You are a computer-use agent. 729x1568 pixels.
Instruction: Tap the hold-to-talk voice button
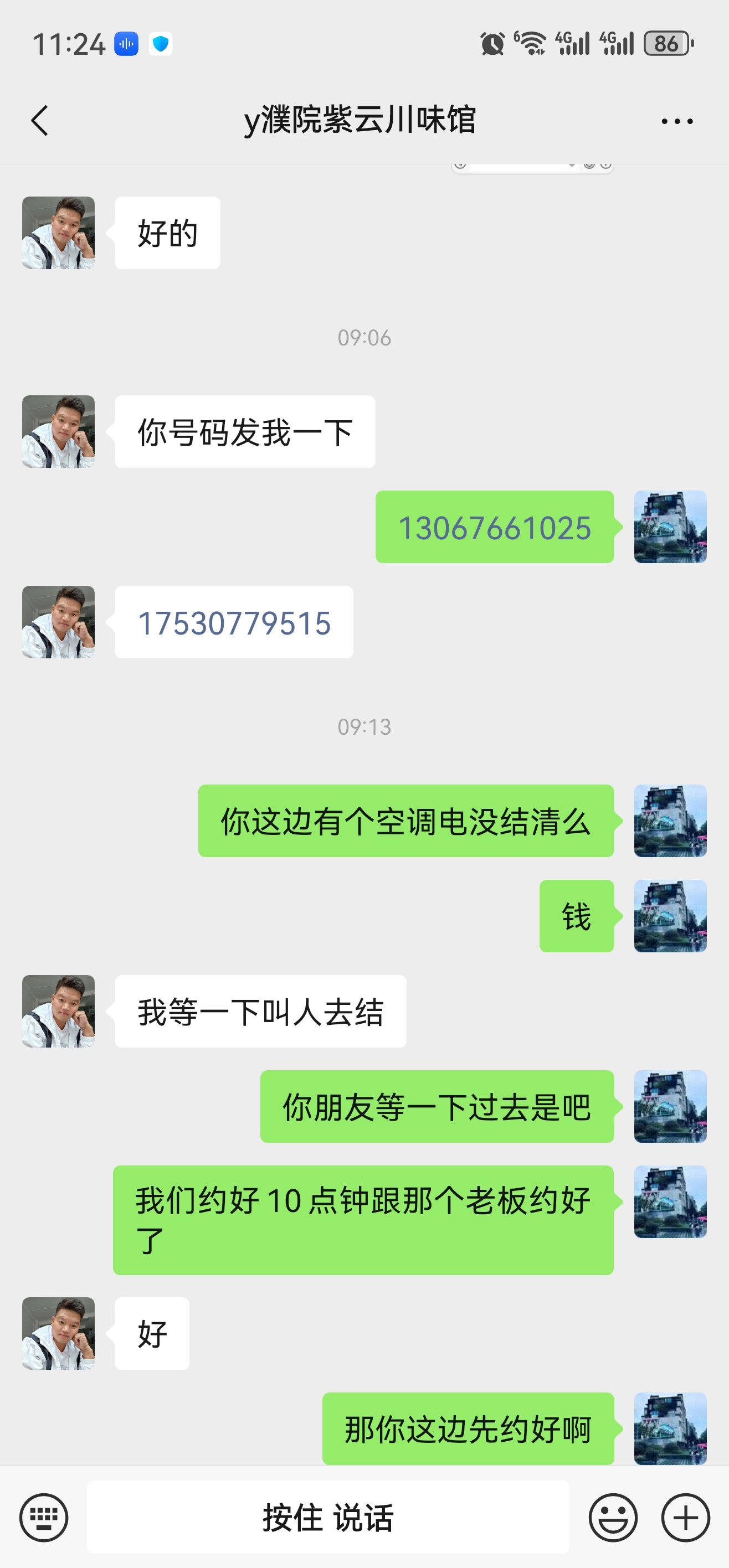pos(328,1517)
